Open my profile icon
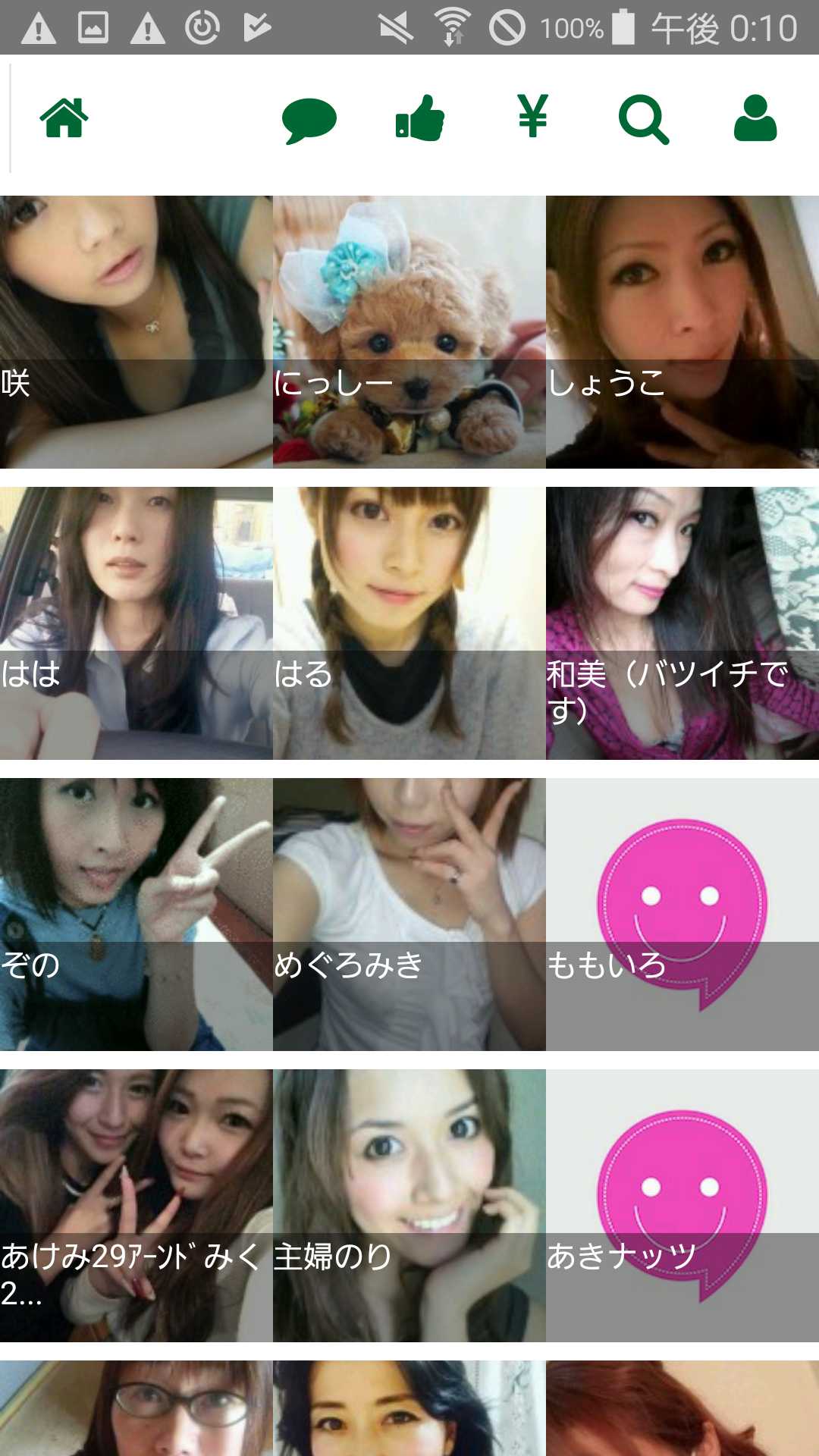Screen dimensions: 819x1456 (x=755, y=118)
